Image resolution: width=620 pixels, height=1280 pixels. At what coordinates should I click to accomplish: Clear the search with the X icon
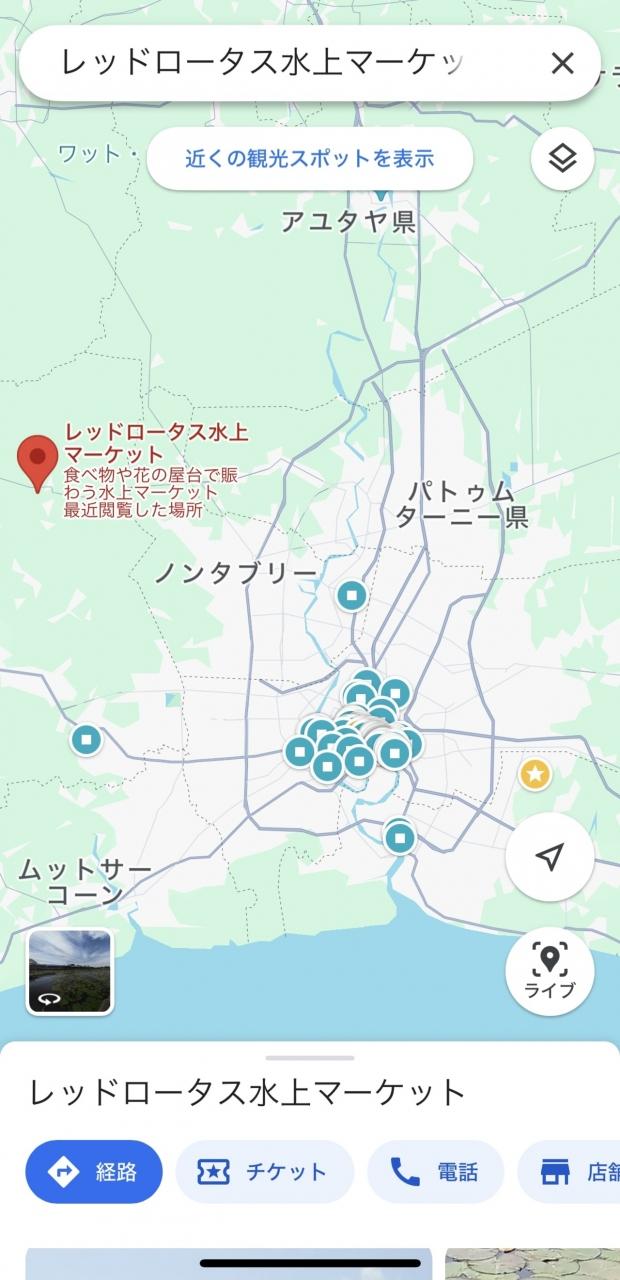coord(562,64)
